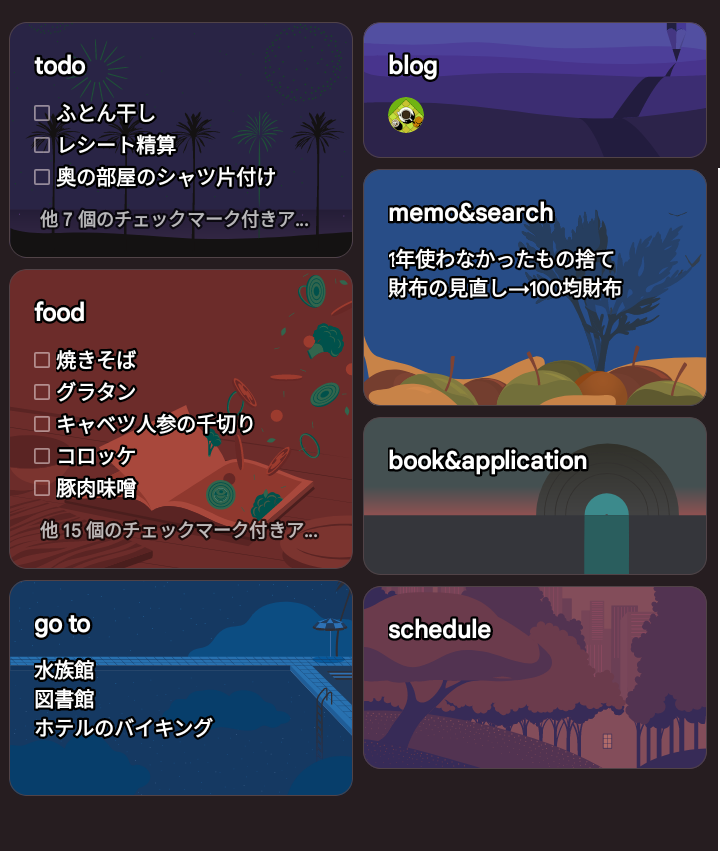This screenshot has height=851, width=720.
Task: Tick the キャベツ人参の千切り checkbox
Action: point(42,424)
